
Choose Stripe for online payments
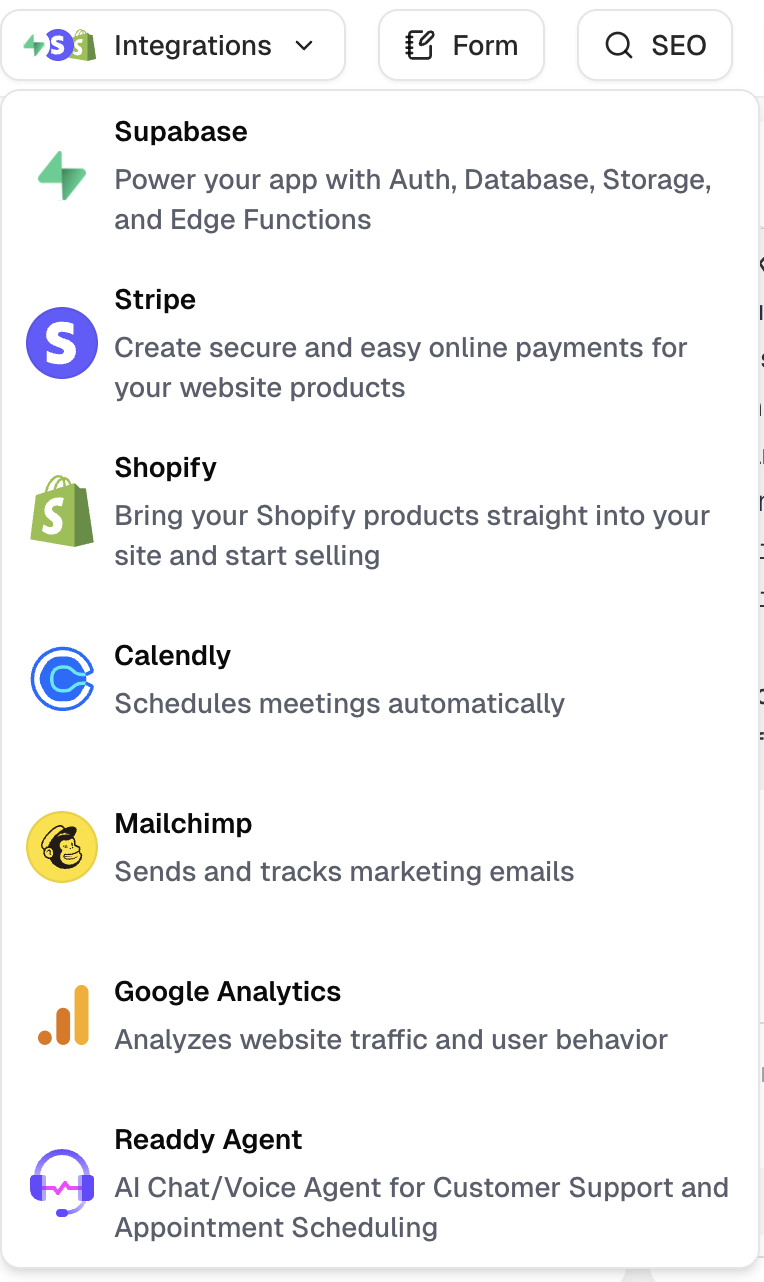(379, 344)
